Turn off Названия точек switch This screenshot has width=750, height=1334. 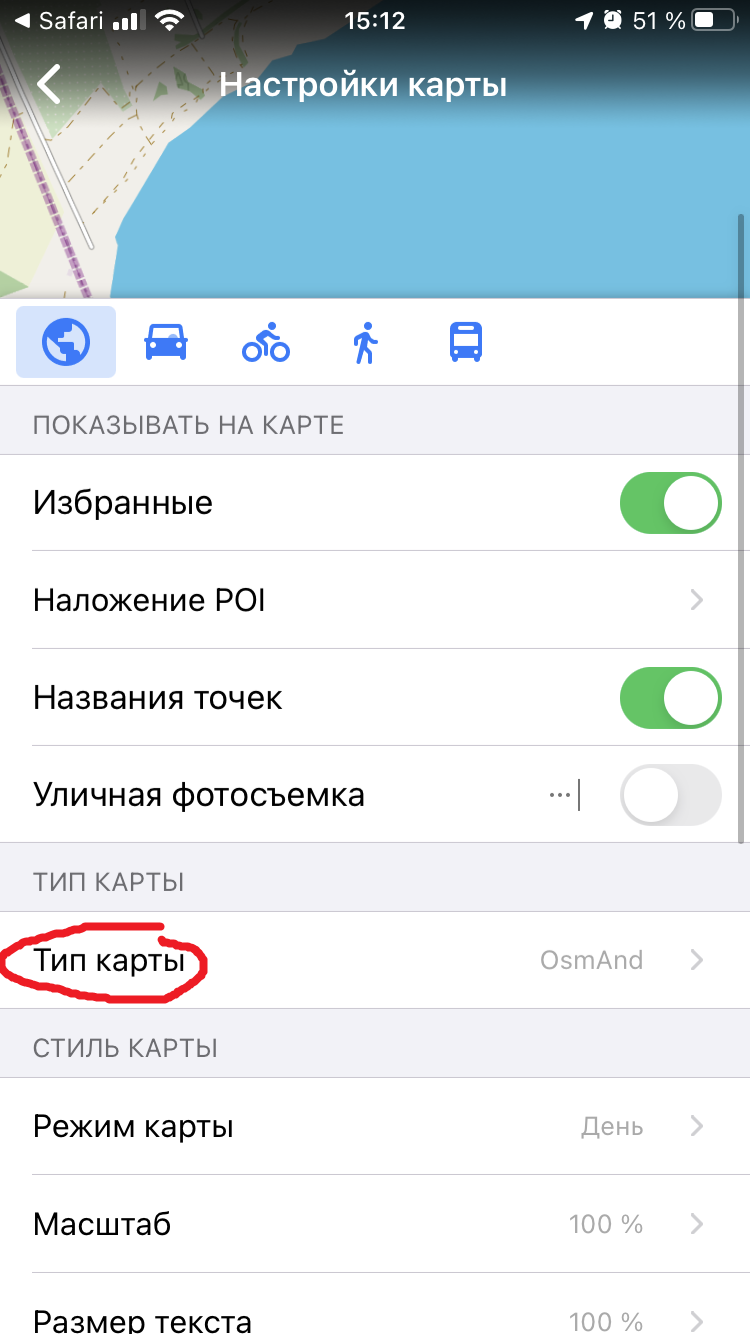tap(670, 697)
